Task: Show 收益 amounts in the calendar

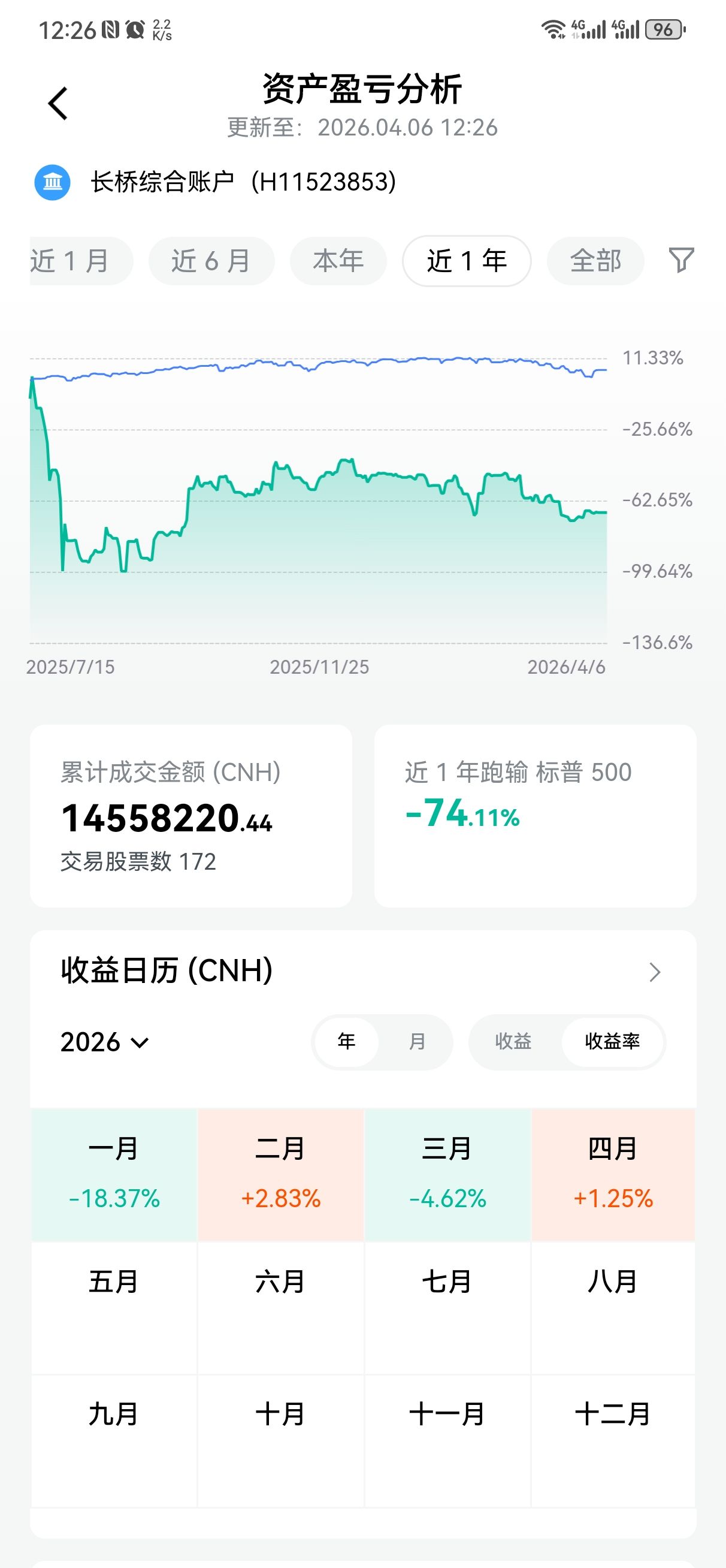Action: tap(513, 1042)
